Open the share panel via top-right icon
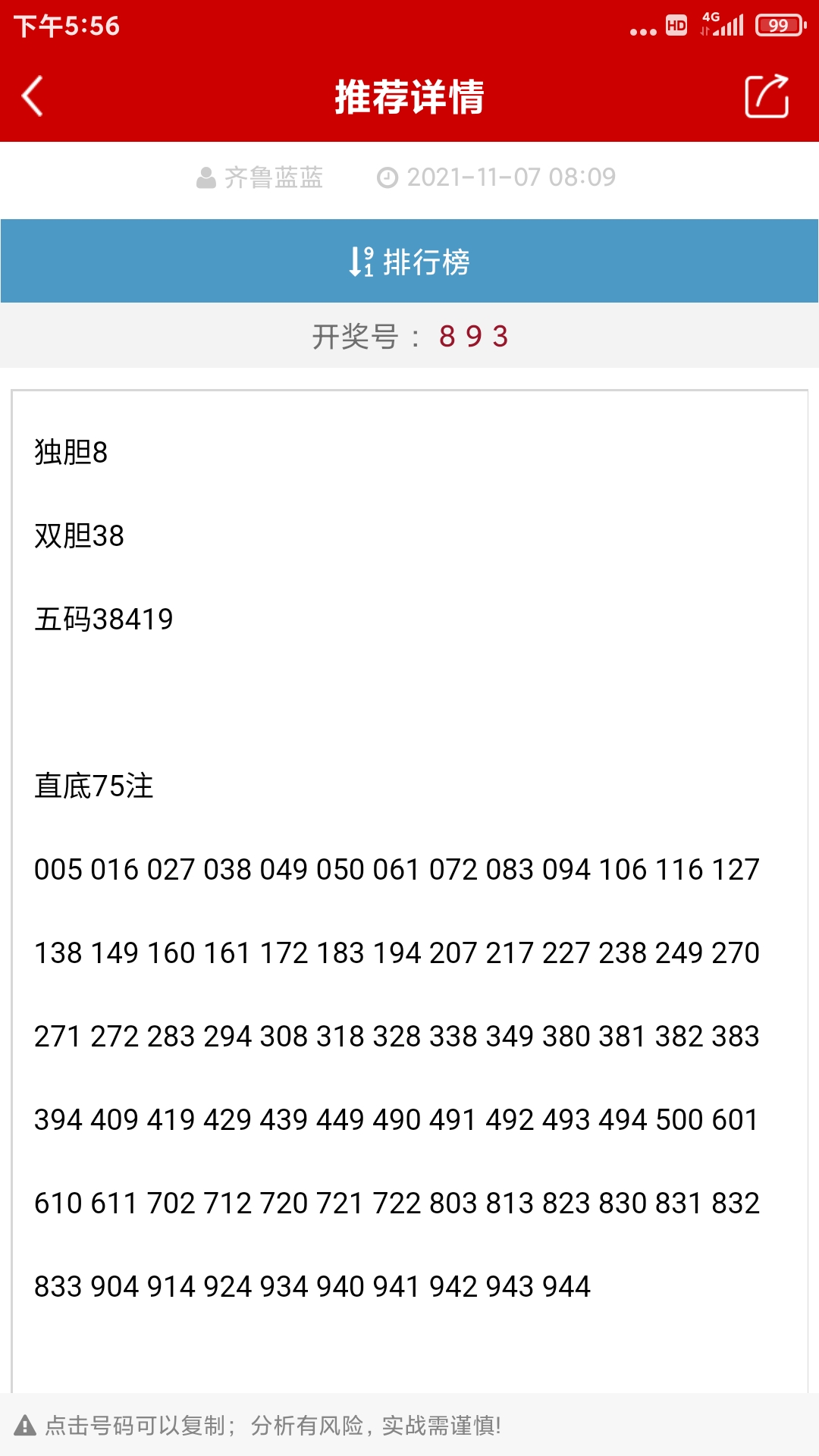The image size is (819, 1456). pos(770,97)
